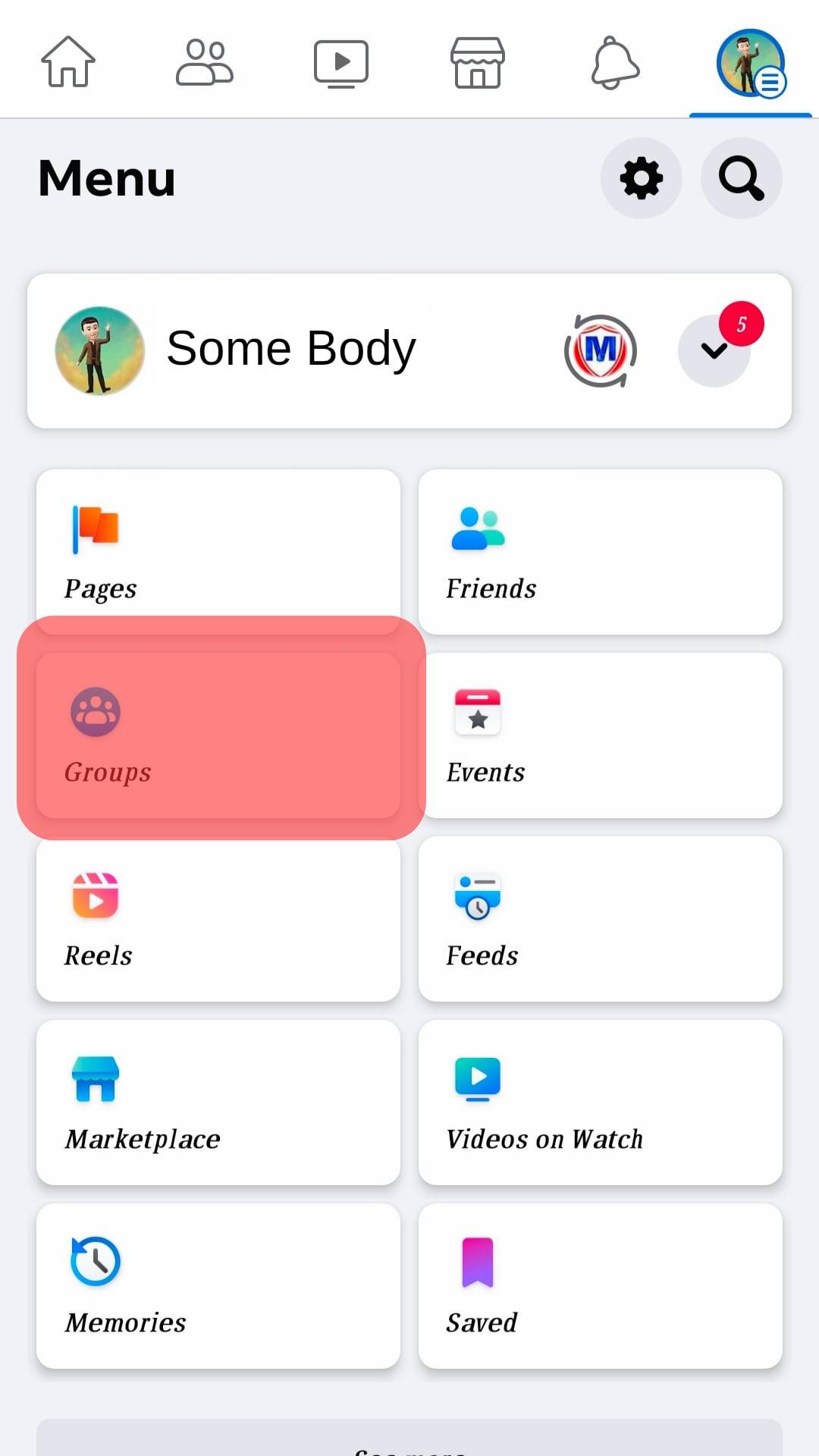Image resolution: width=819 pixels, height=1456 pixels.
Task: Open the Reels shortcut
Action: click(218, 918)
